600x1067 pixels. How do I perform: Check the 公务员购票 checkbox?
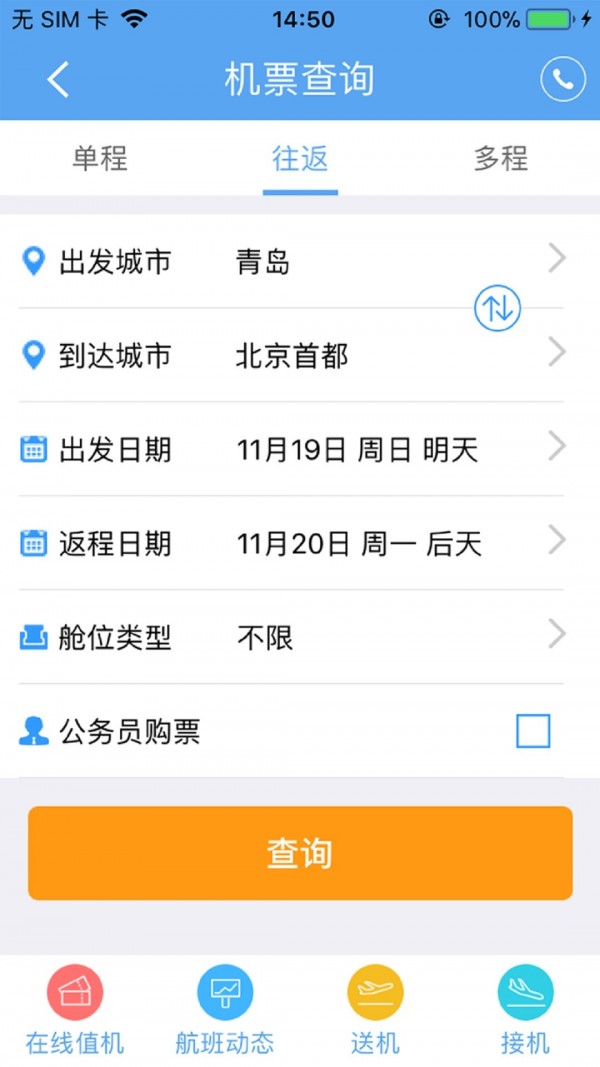[x=533, y=731]
